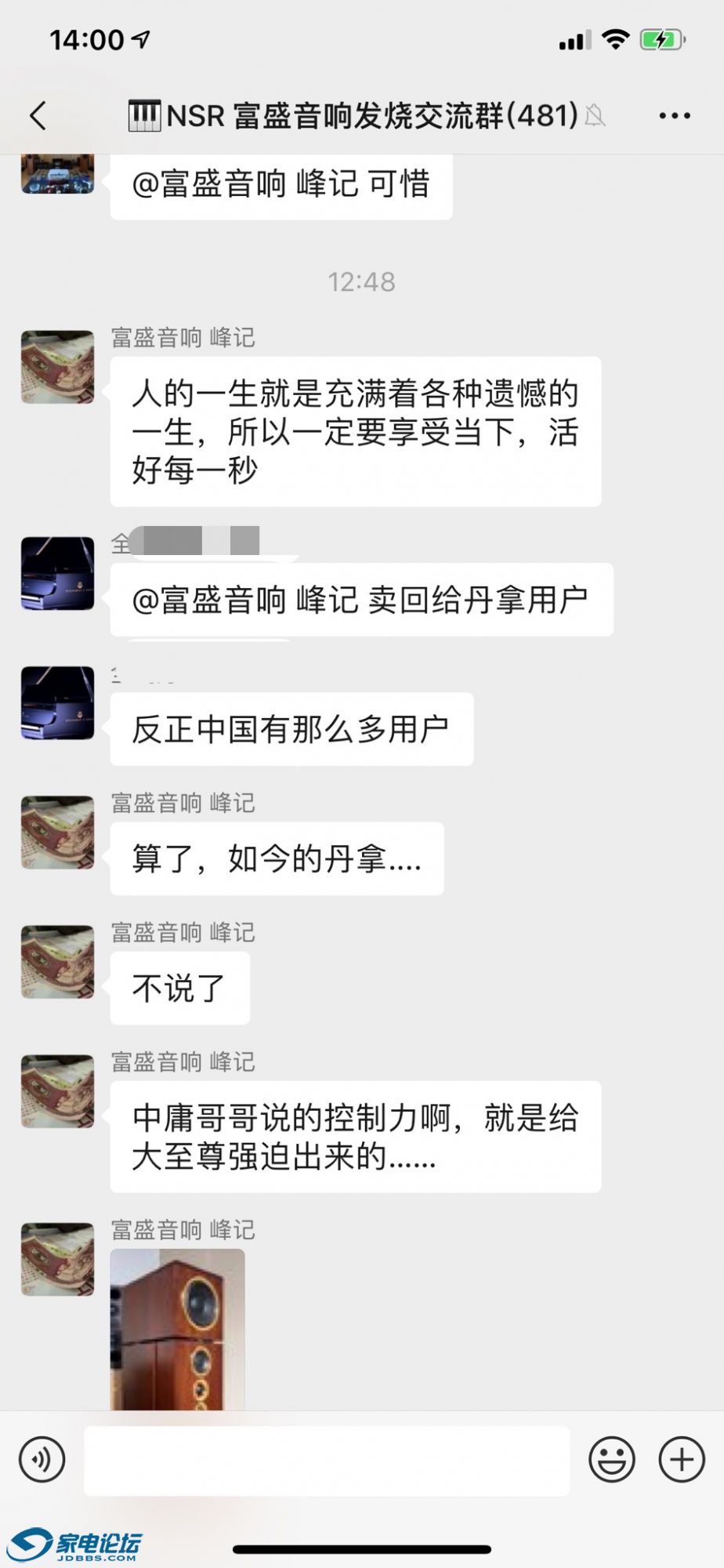Open the avatar of the piano-picture user
724x1568 pixels.
[56, 575]
